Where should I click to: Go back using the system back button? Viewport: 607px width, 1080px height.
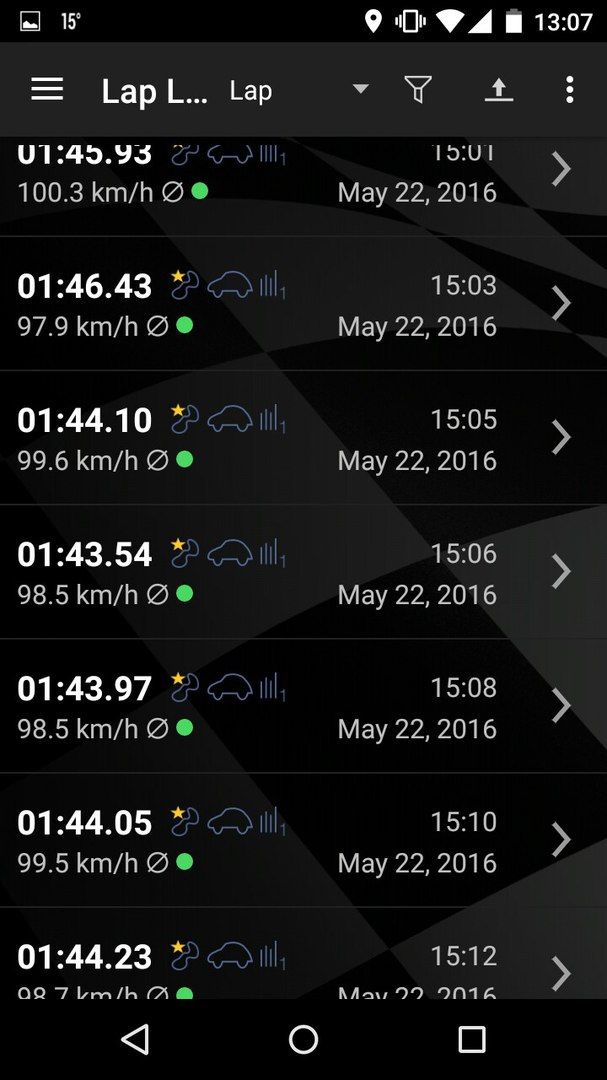[x=135, y=1039]
